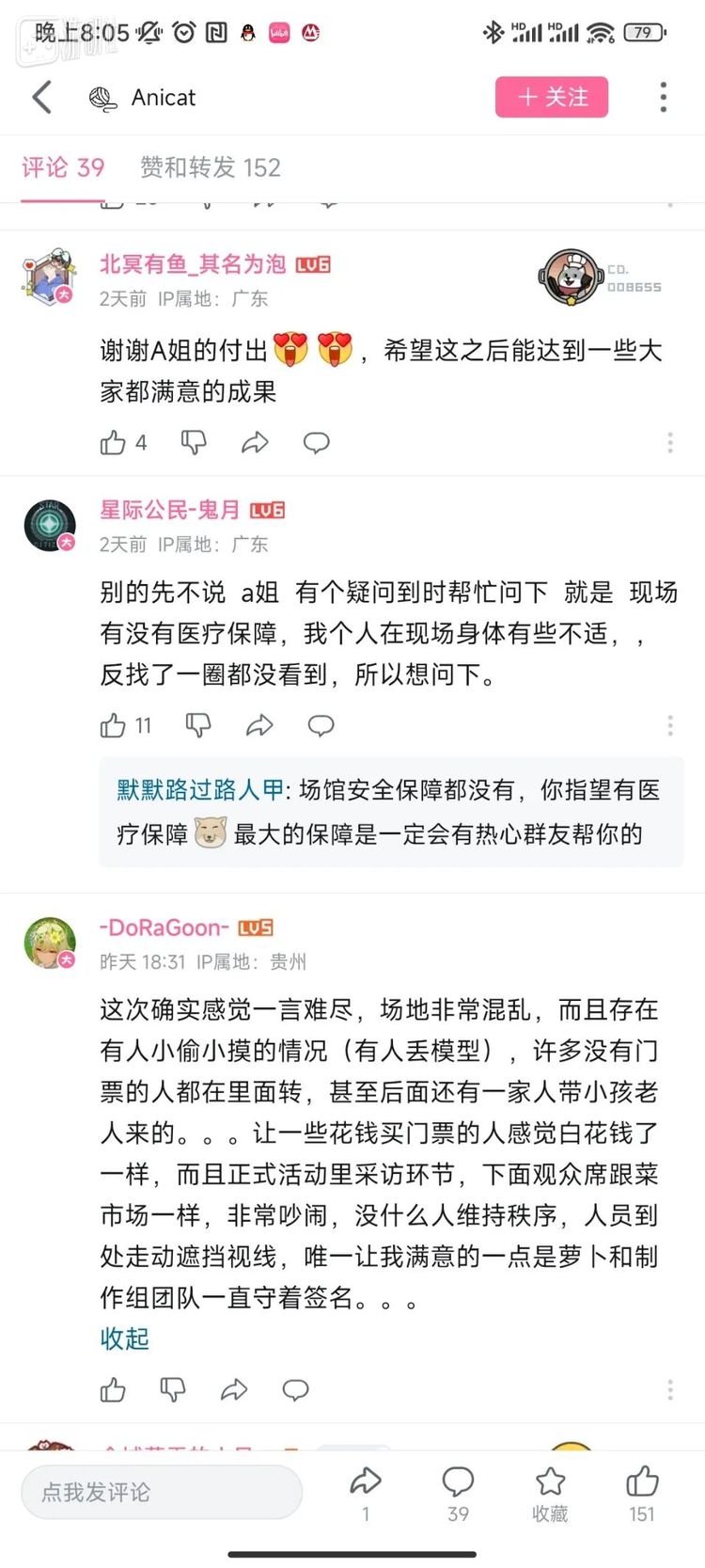Share 北冥有鱼_其名为泡's comment
705x1568 pixels.
pyautogui.click(x=255, y=443)
